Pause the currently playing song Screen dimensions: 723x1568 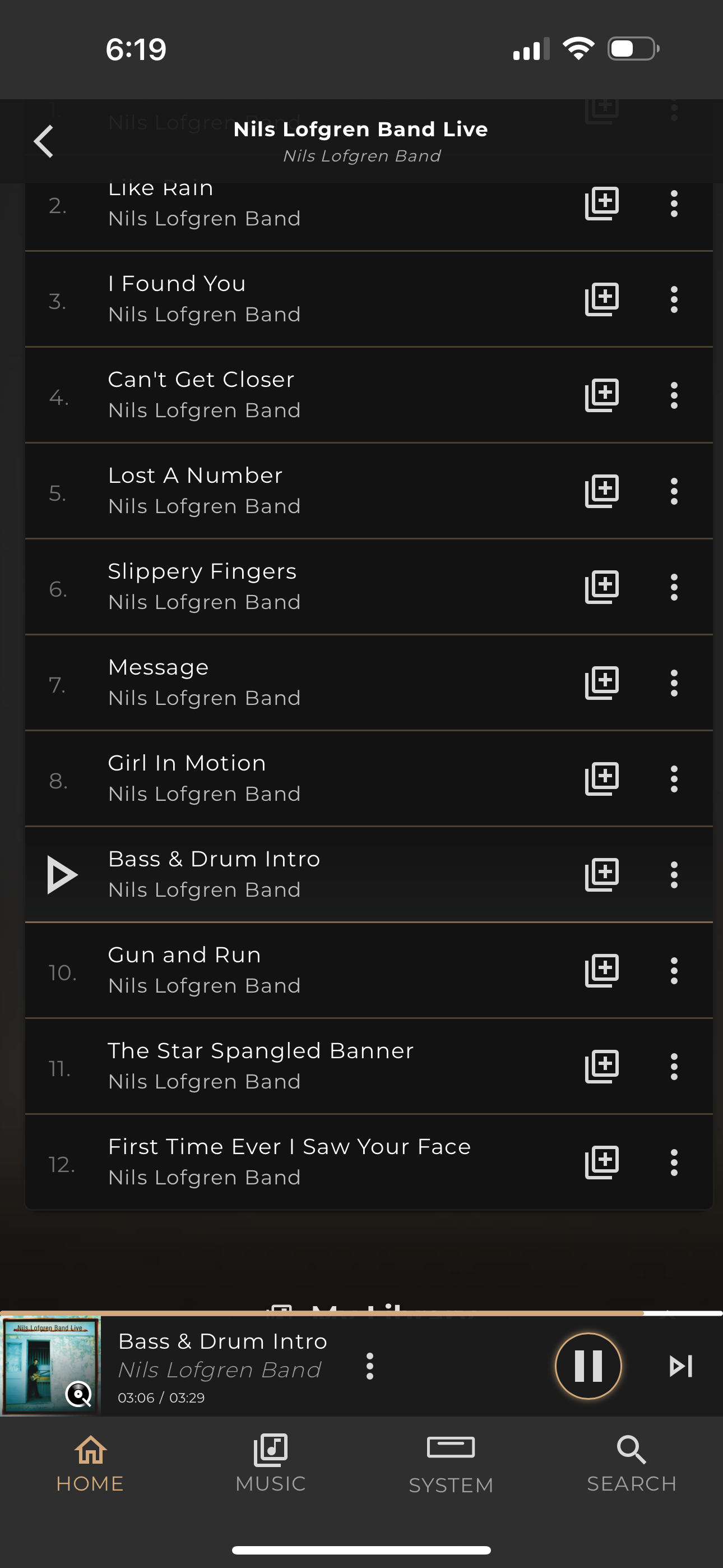(x=588, y=1367)
